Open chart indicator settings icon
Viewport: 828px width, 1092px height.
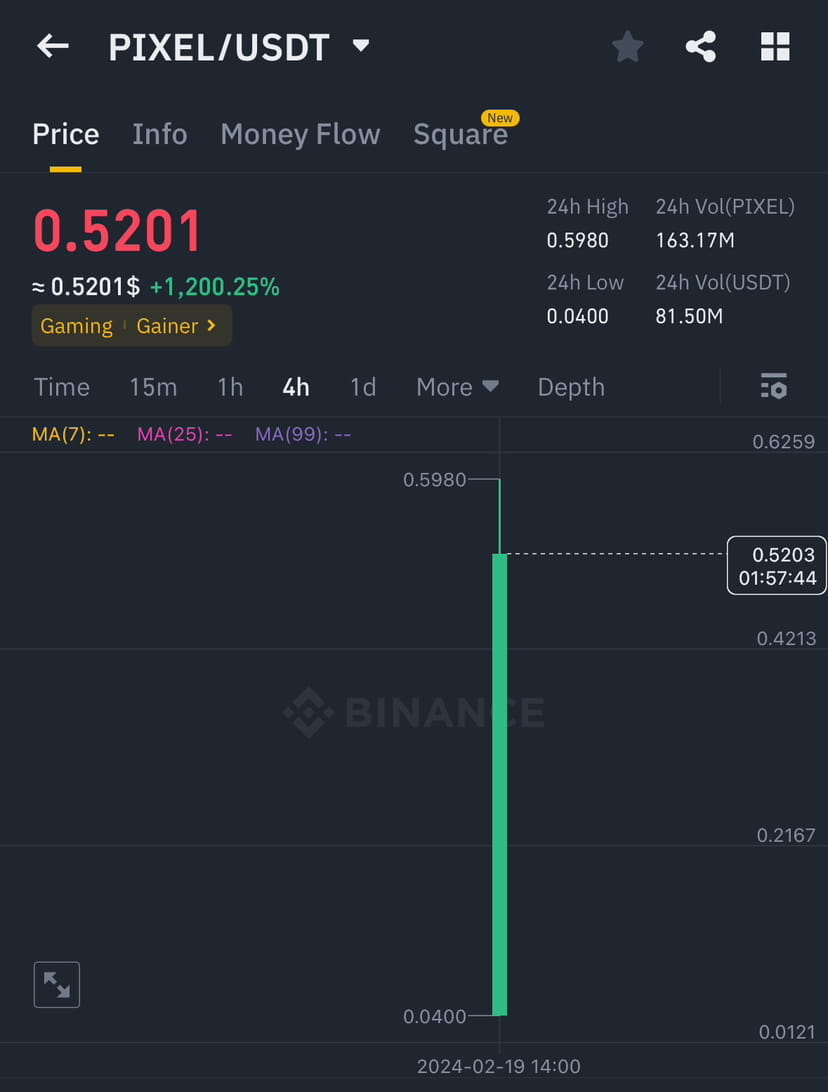point(774,386)
